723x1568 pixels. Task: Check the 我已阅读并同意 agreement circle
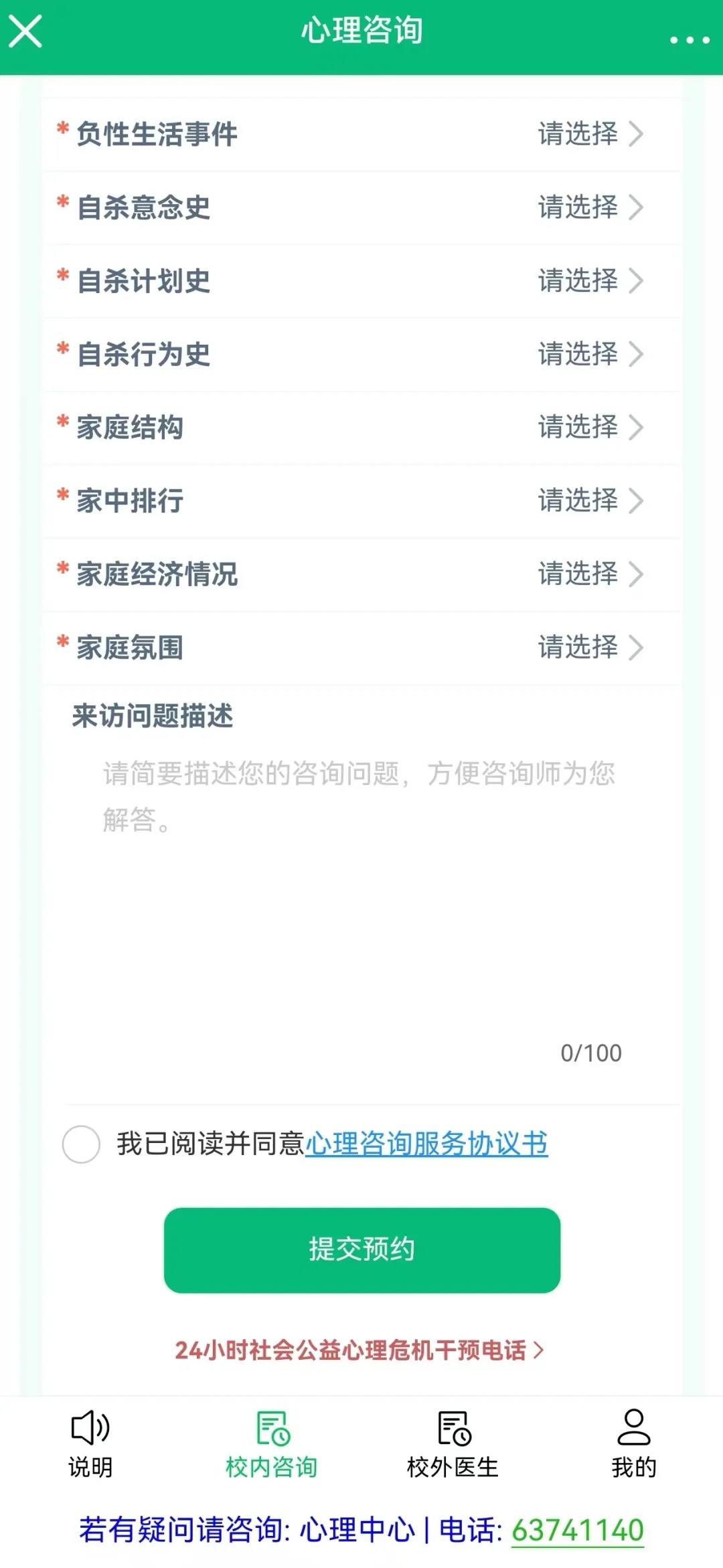81,1144
